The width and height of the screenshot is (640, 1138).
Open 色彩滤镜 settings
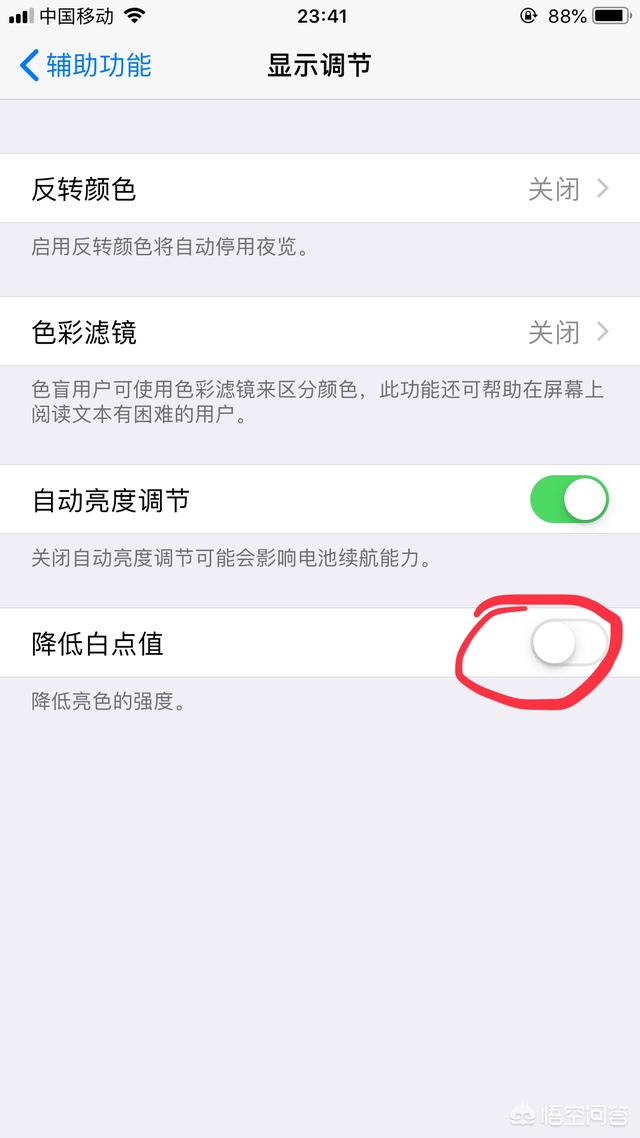pos(320,332)
